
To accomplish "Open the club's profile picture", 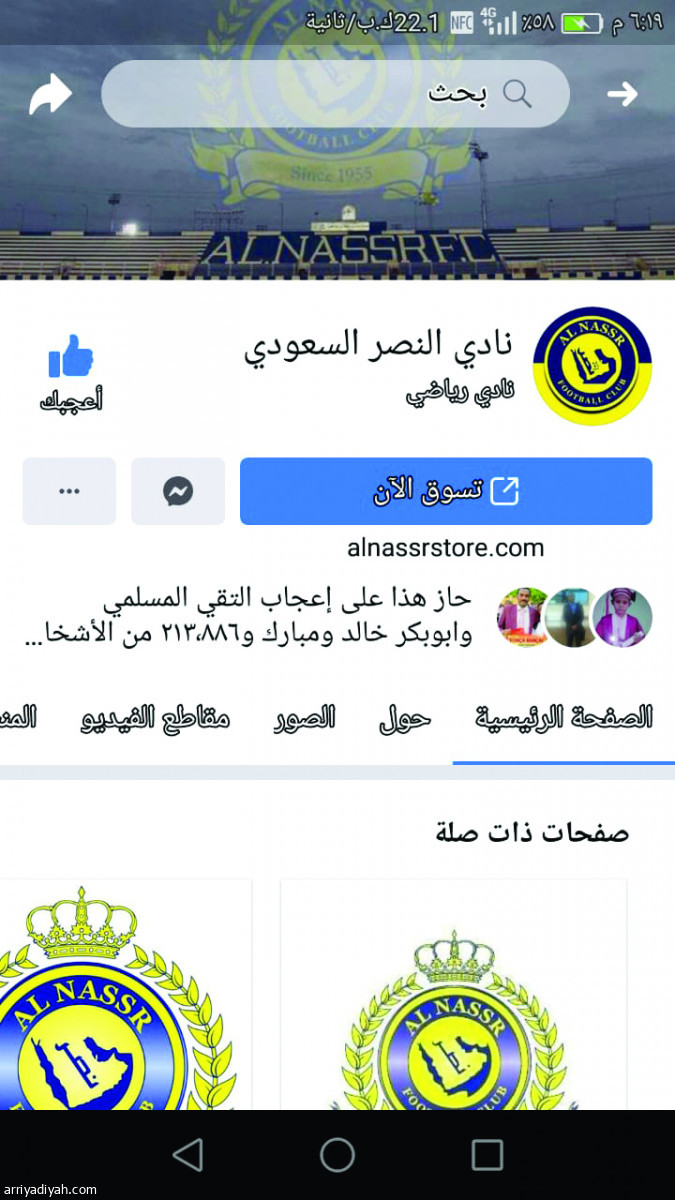I will coord(592,366).
